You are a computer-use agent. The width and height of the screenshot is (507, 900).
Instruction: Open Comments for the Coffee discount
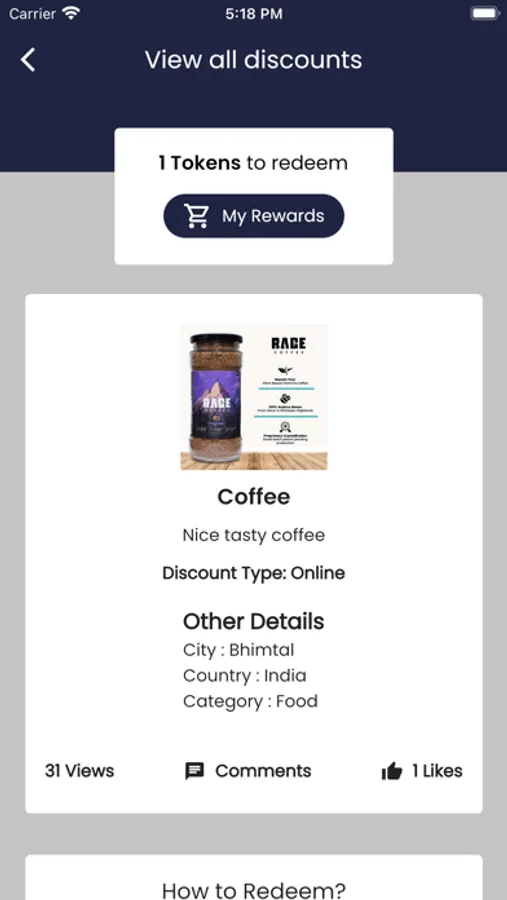248,771
